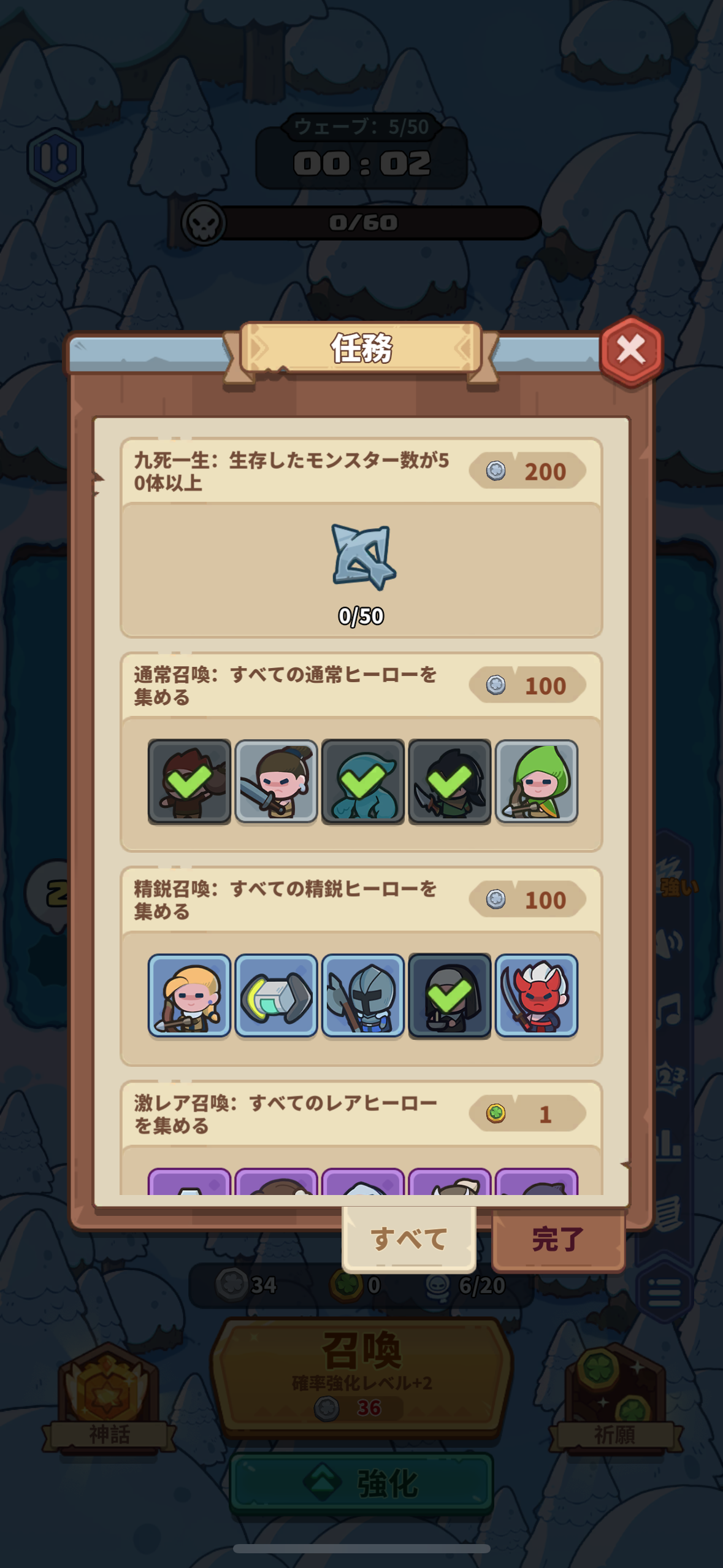This screenshot has width=723, height=1568.
Task: Claim the 200 coin mission reward
Action: click(x=526, y=470)
